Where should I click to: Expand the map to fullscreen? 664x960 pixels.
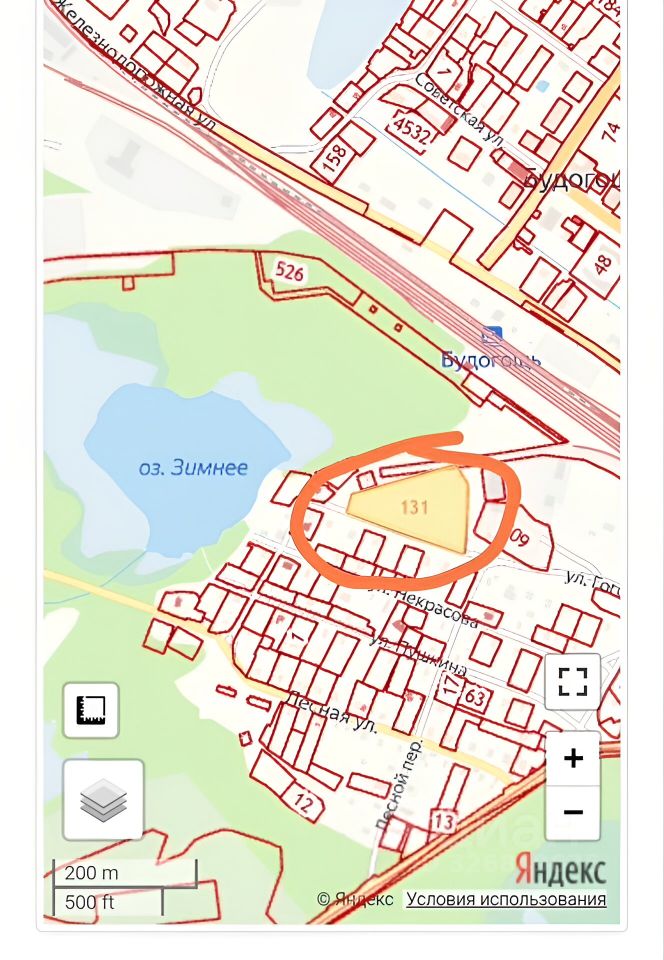coord(573,681)
